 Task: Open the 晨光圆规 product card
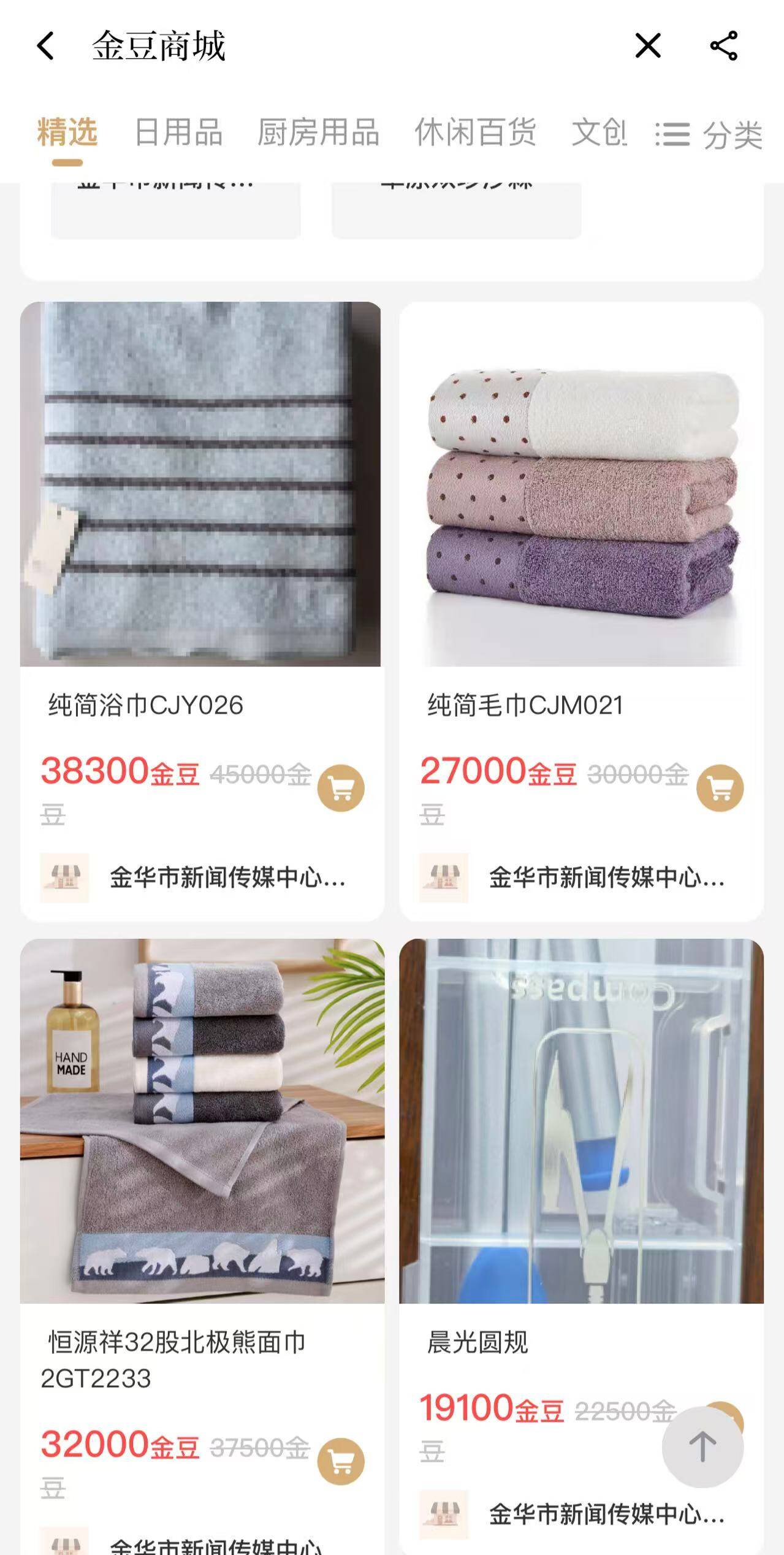coord(580,1122)
